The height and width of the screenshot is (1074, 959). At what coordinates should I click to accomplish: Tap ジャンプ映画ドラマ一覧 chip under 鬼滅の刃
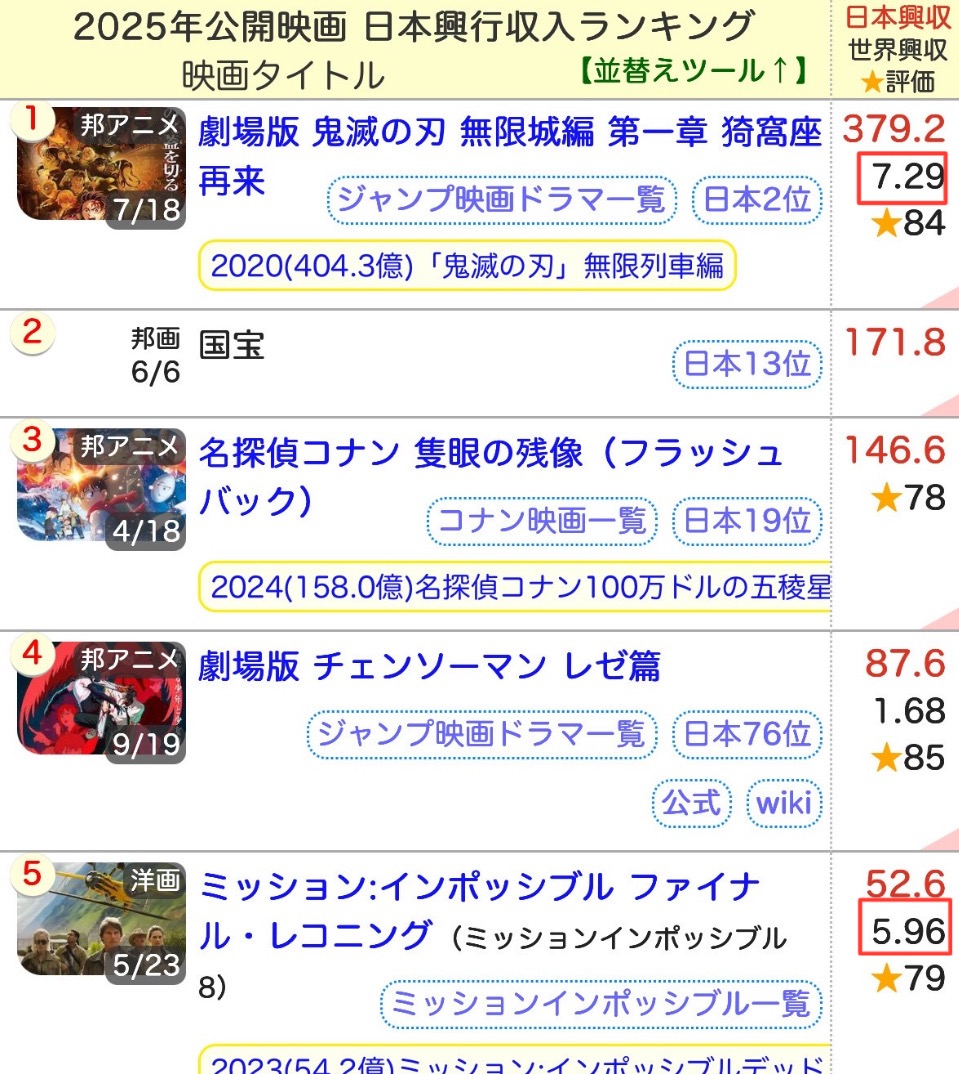pos(501,200)
